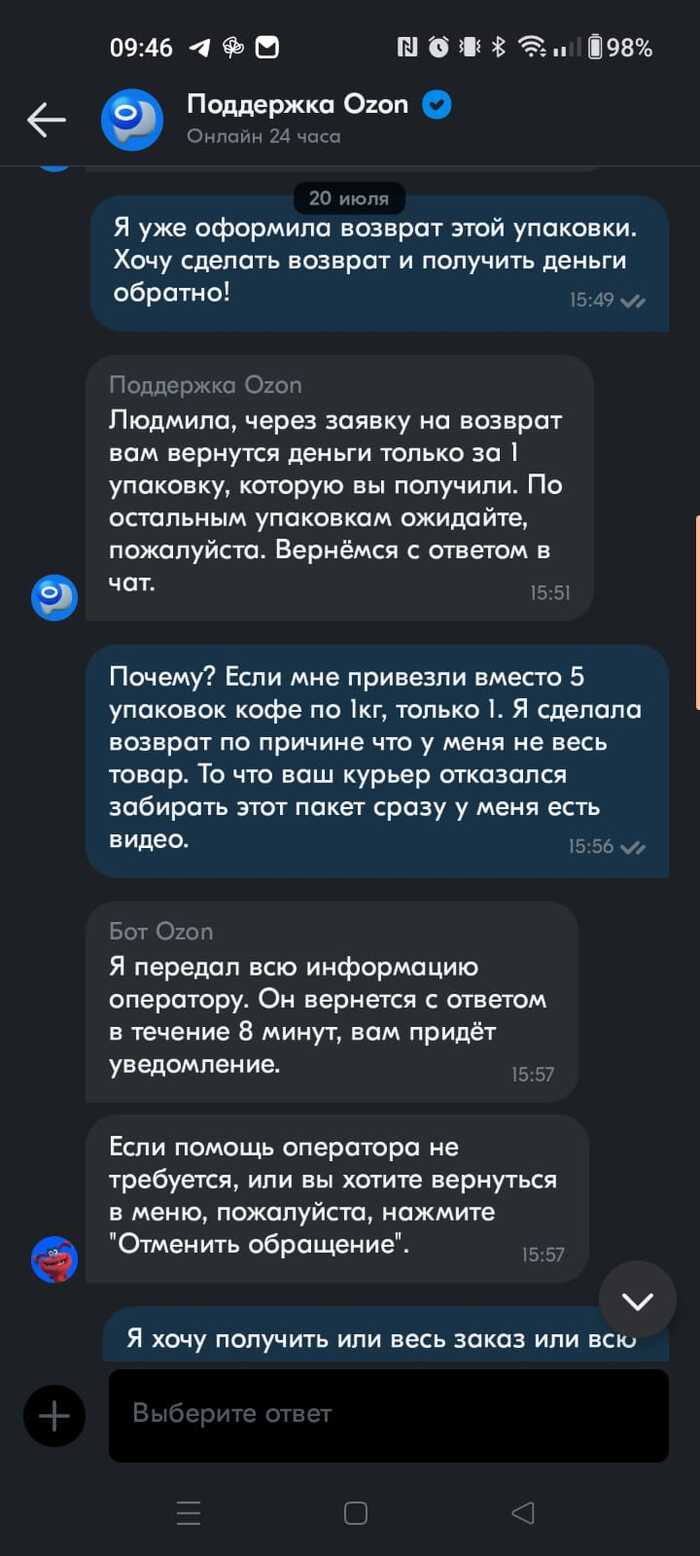Image resolution: width=700 pixels, height=1556 pixels.
Task: Go back from Ozon support chat
Action: (46, 120)
